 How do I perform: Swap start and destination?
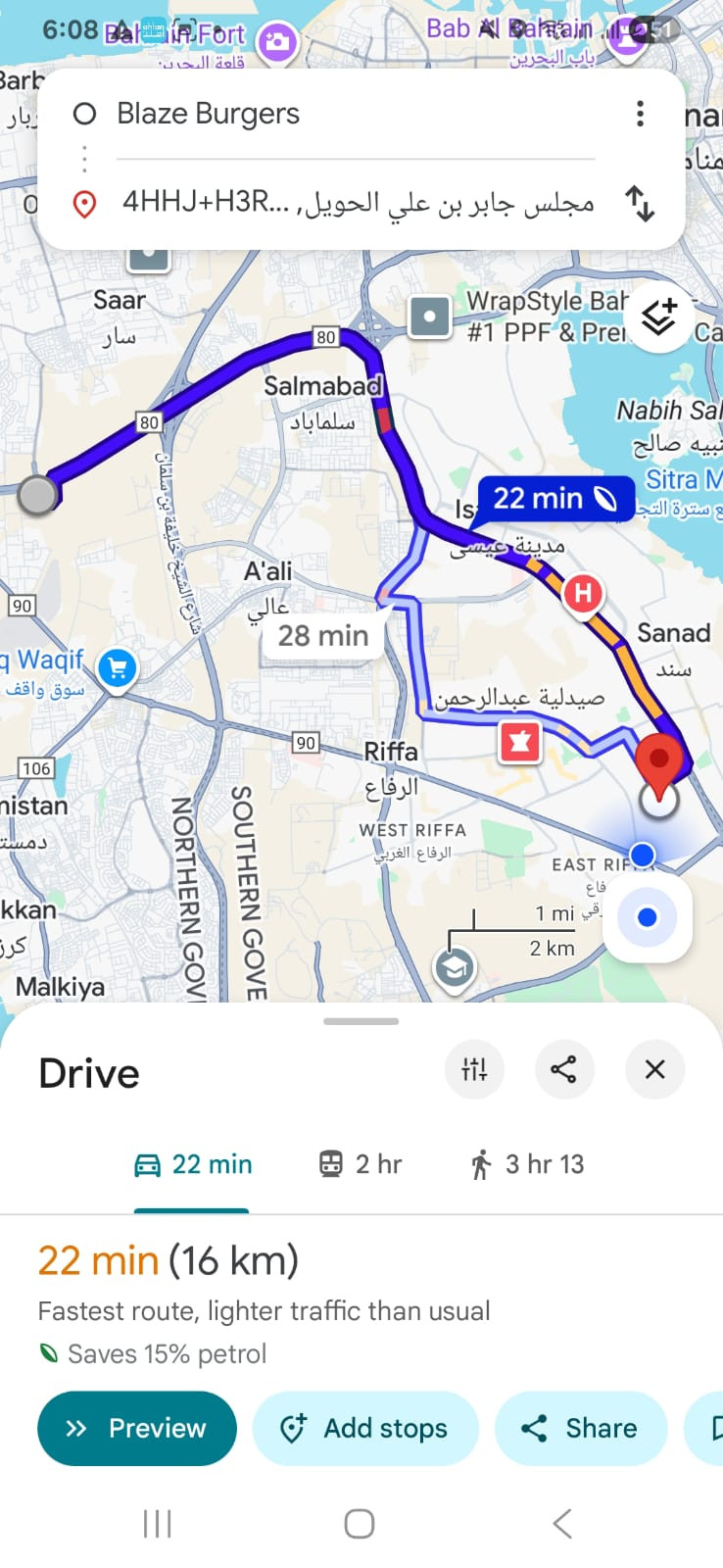[x=640, y=203]
